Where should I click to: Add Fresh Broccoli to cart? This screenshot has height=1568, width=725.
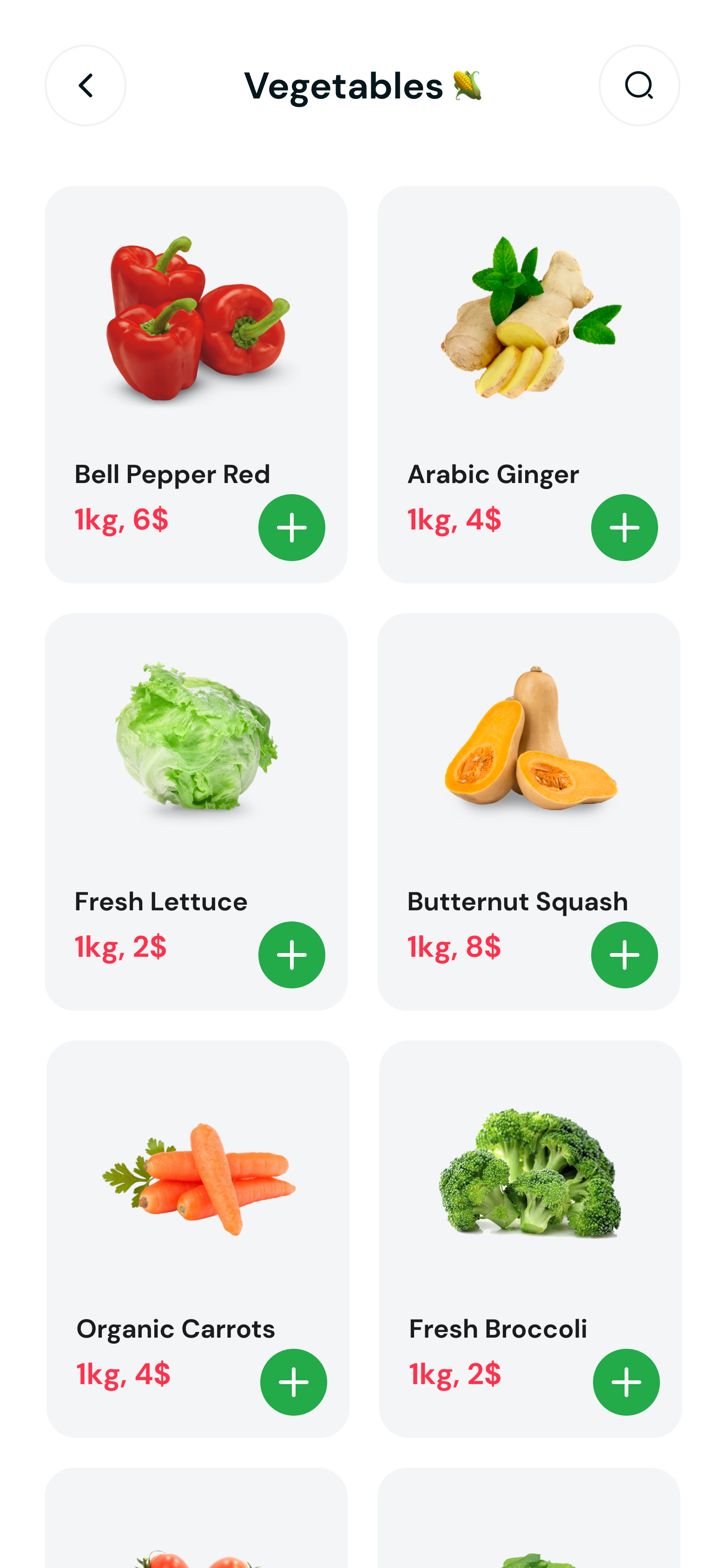coord(626,1382)
